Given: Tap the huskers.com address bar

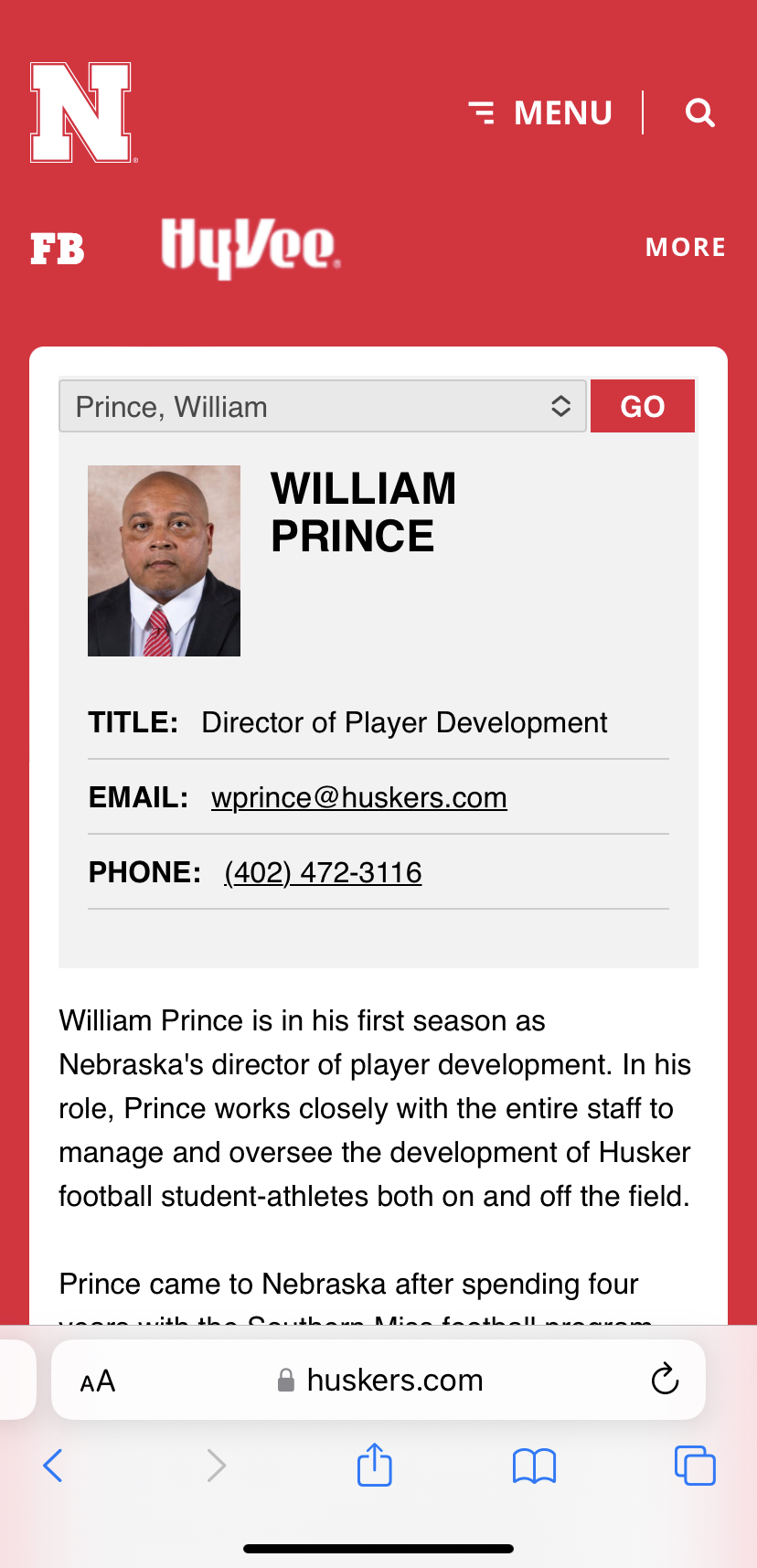Looking at the screenshot, I should point(379,1380).
